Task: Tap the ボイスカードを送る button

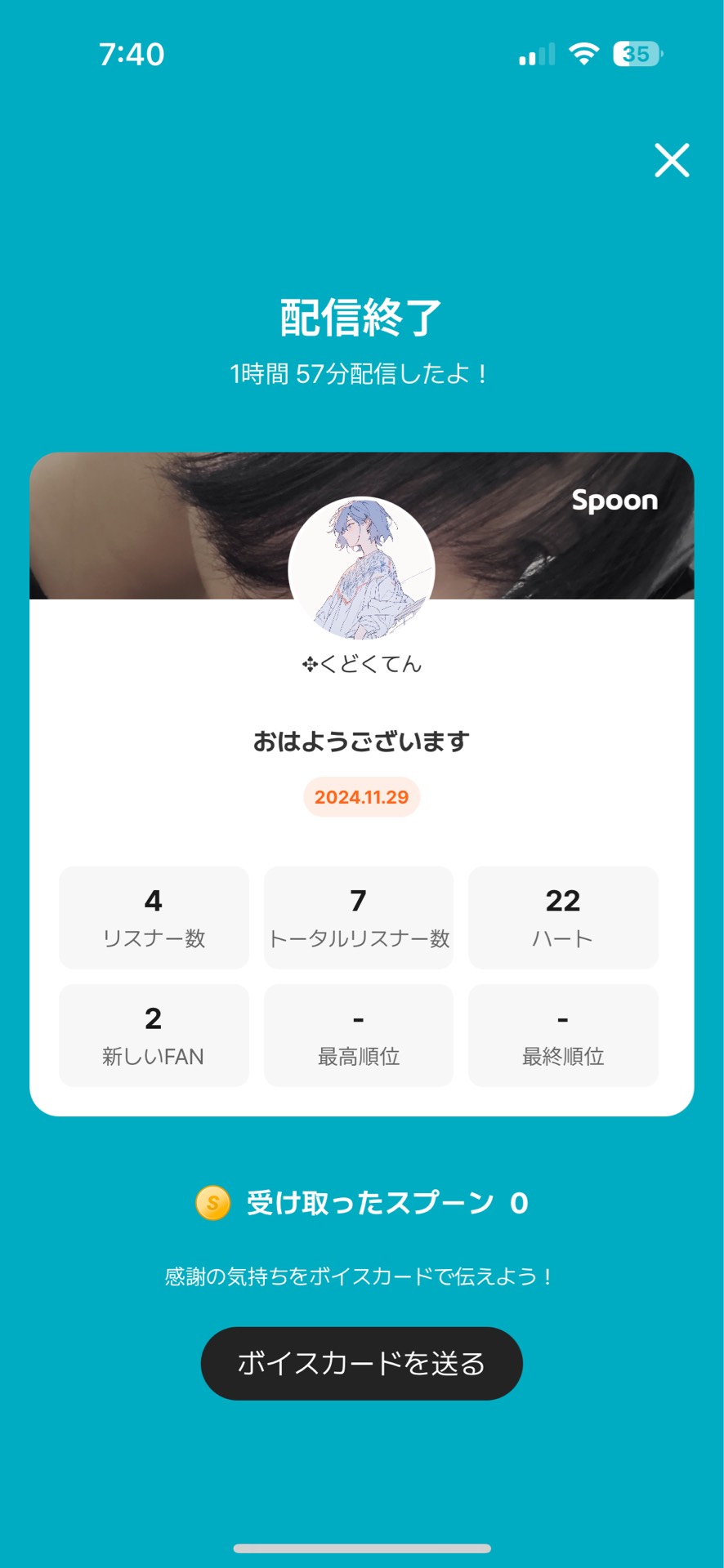Action: coord(361,1363)
